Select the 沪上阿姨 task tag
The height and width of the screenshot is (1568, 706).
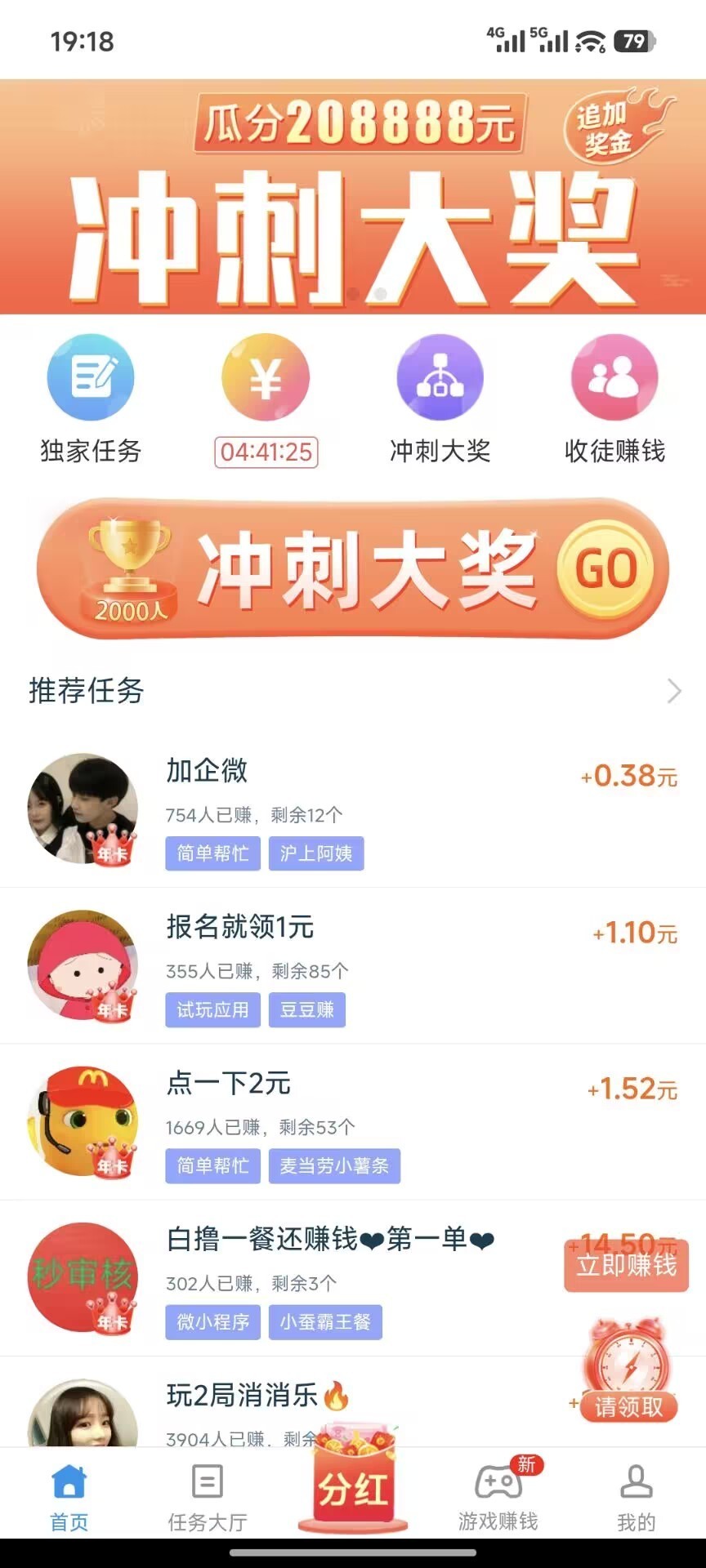pos(315,853)
